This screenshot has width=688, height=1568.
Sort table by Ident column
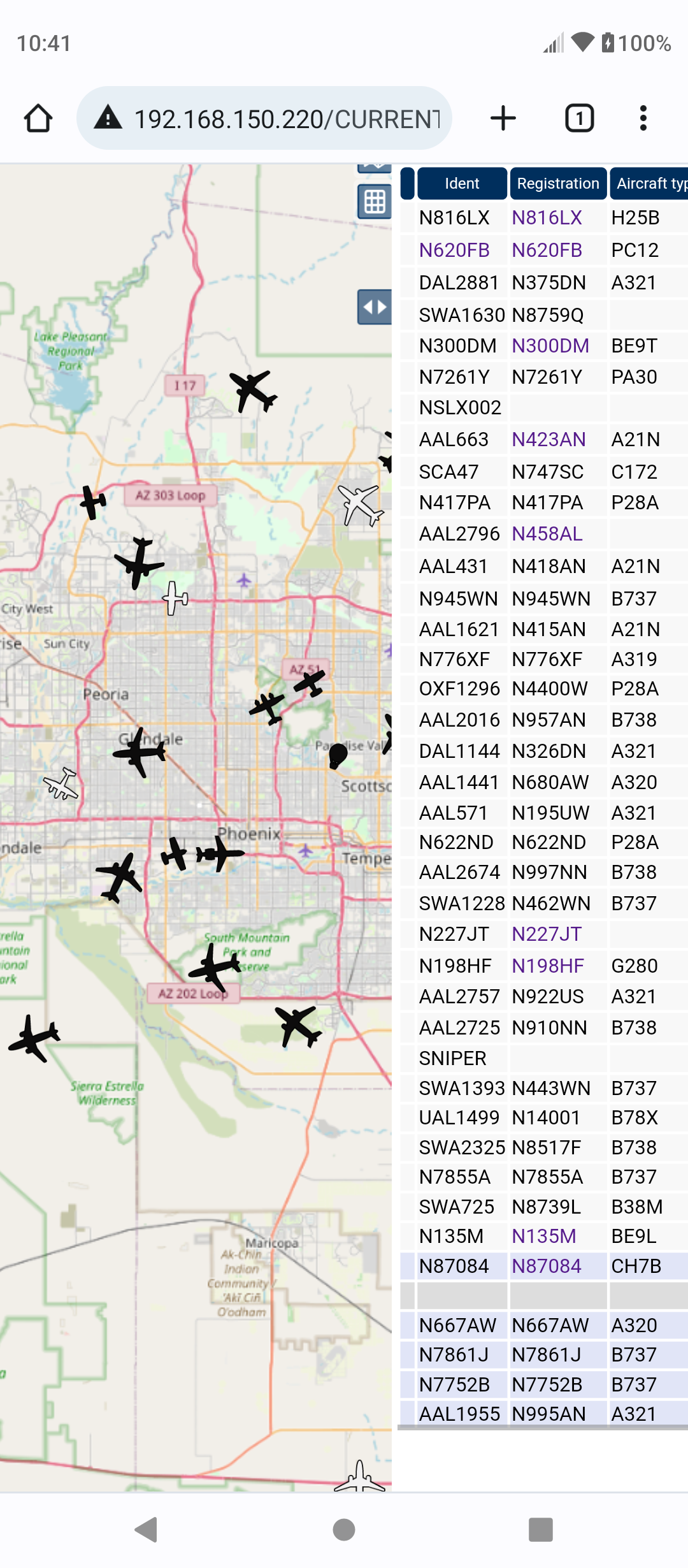click(462, 184)
